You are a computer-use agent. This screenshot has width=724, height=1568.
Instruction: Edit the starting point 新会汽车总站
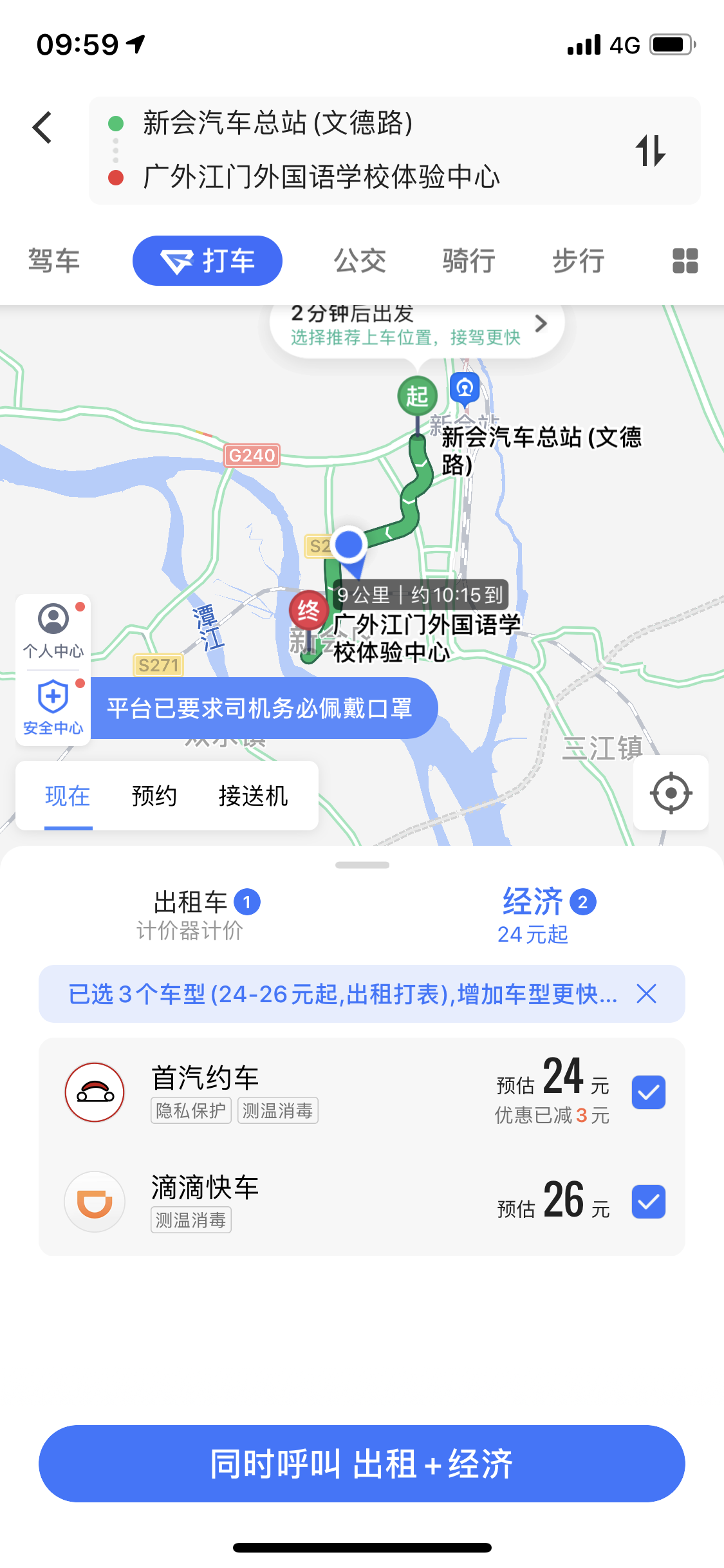click(x=277, y=123)
